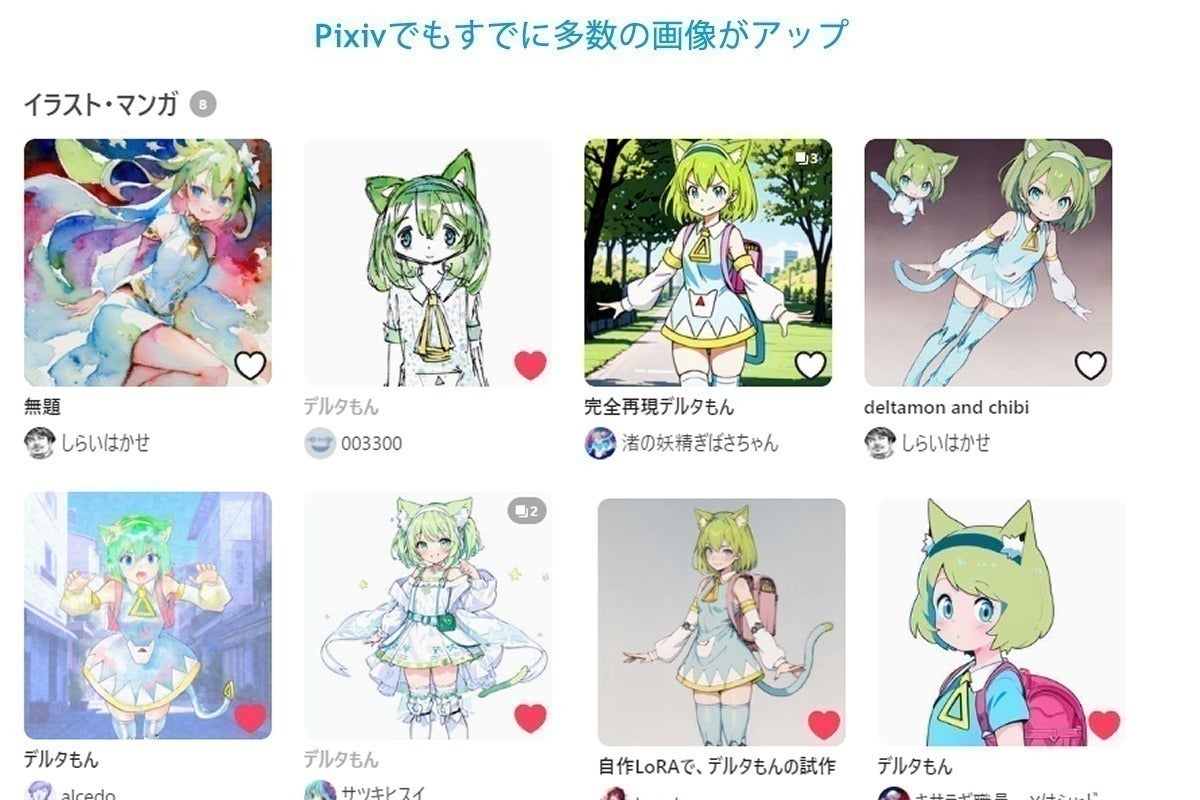Like the 完全再現デルタもん illustration
The width and height of the screenshot is (1200, 800).
click(x=810, y=365)
